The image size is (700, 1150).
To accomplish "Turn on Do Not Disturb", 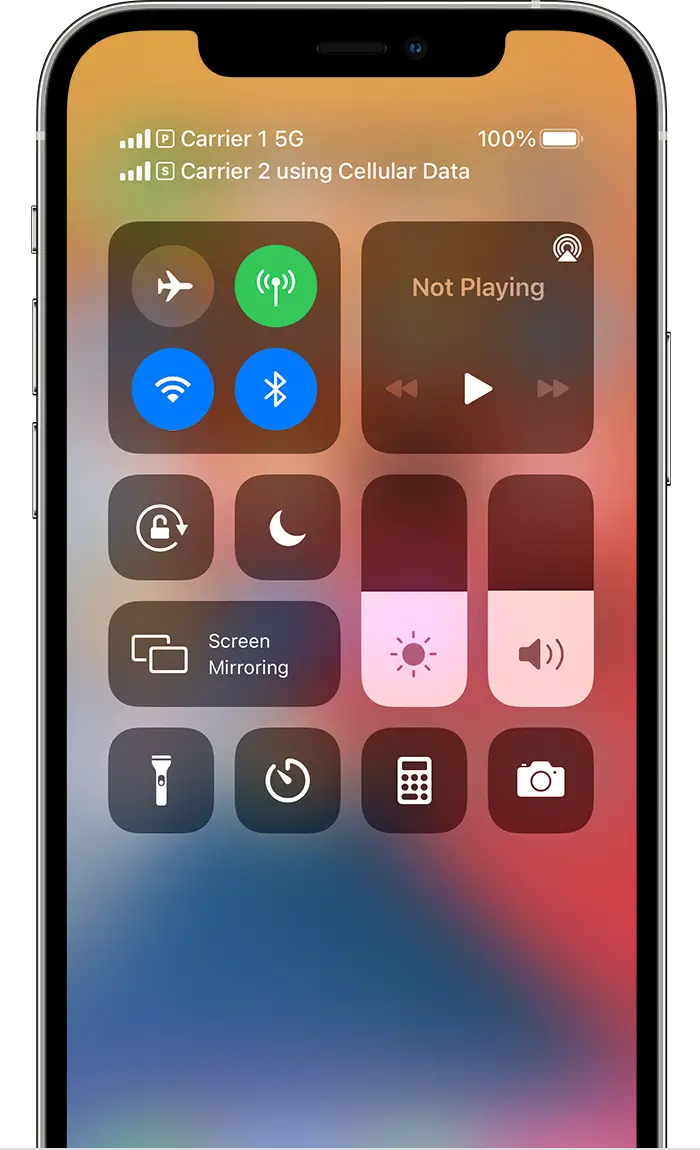I will 287,527.
